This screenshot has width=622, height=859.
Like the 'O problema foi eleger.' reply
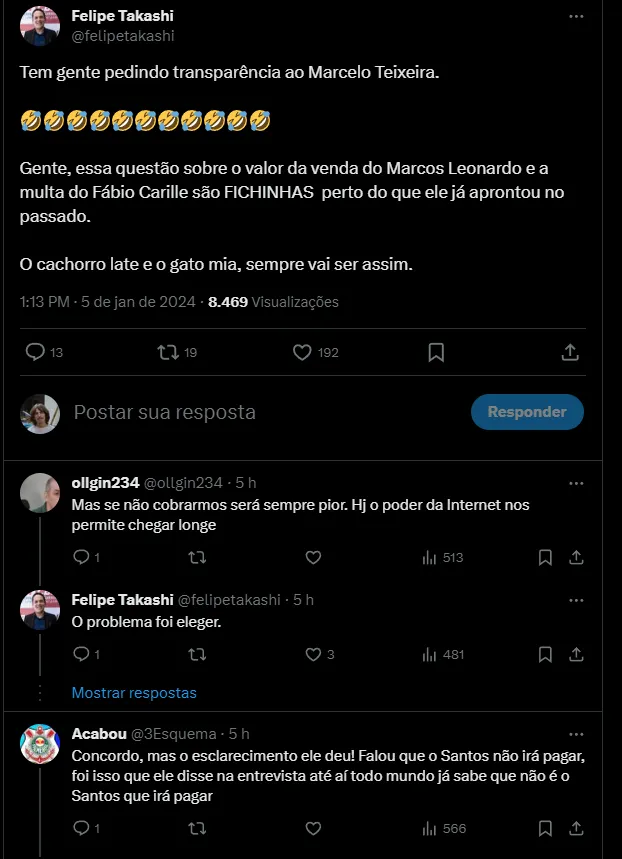(313, 655)
